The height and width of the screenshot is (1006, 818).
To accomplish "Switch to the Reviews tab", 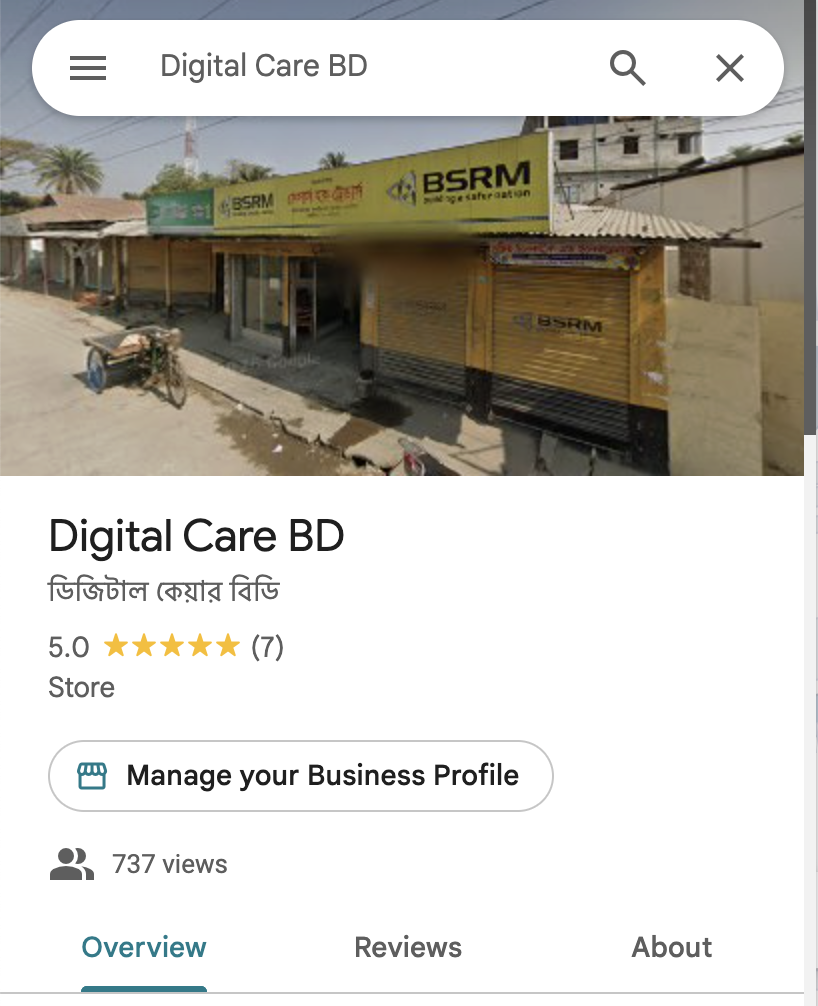I will click(x=408, y=948).
